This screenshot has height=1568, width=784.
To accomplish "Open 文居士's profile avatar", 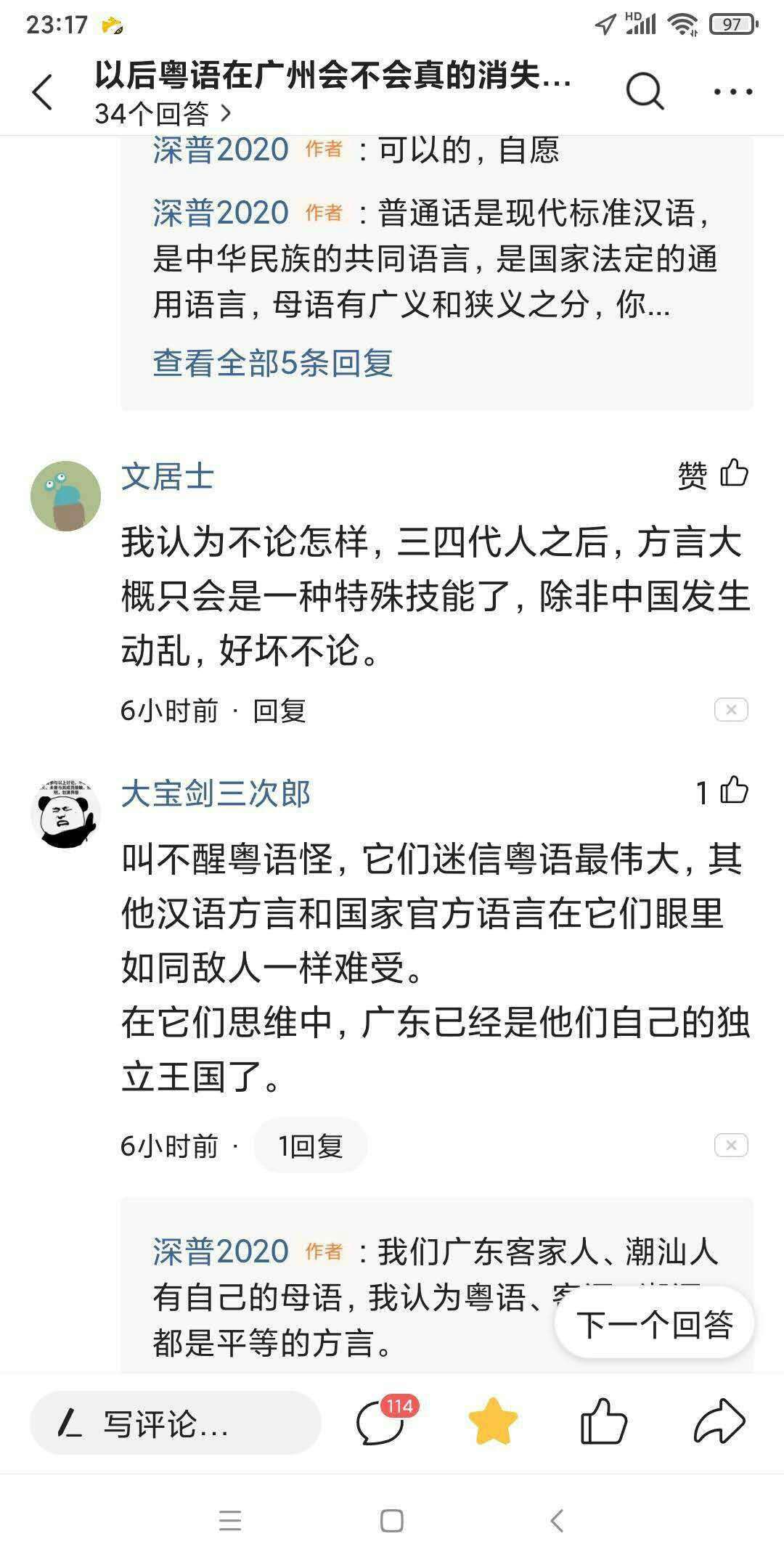I will [x=65, y=496].
